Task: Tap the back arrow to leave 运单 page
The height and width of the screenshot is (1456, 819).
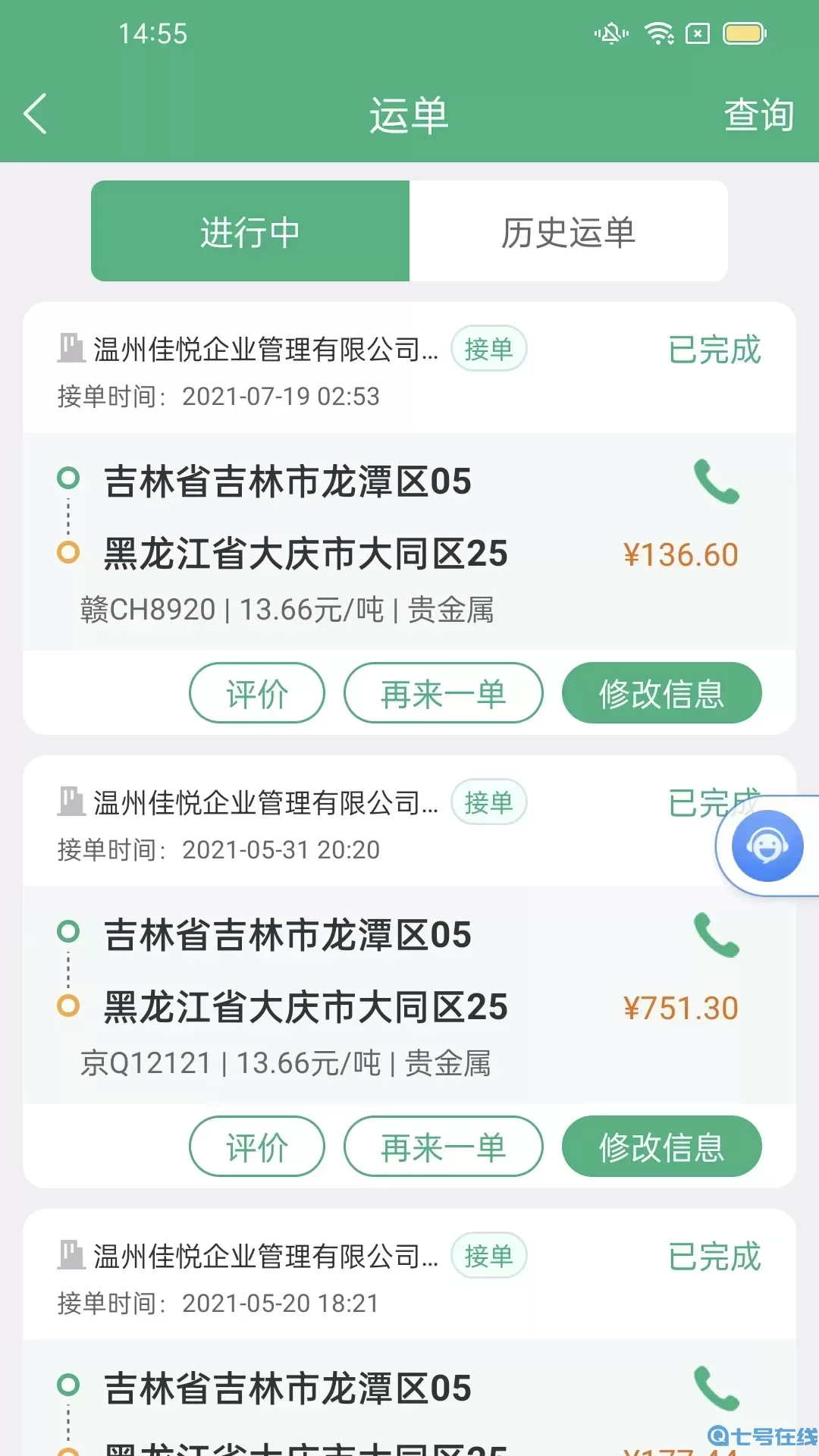Action: [x=34, y=112]
